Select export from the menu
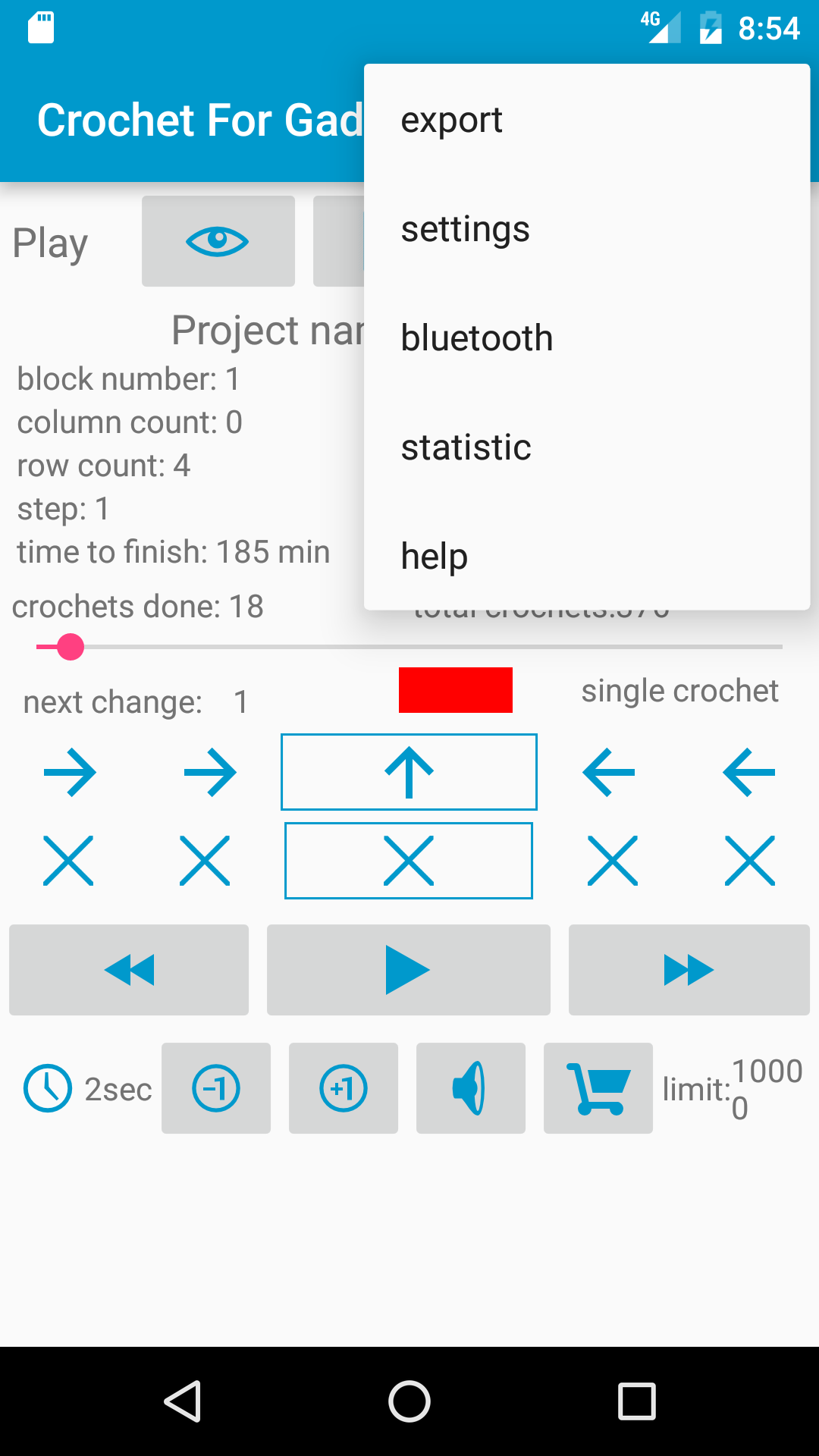Screen dimensions: 819x1456 pyautogui.click(x=586, y=120)
